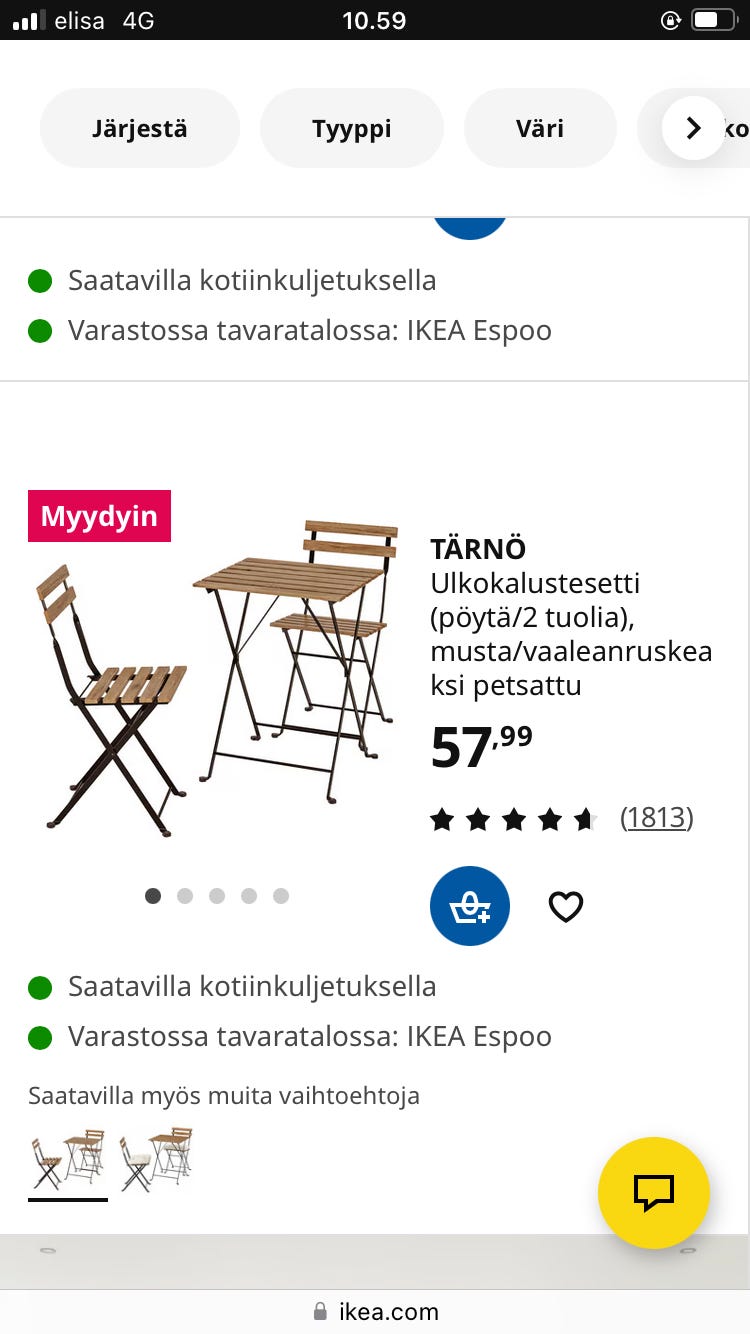This screenshot has height=1334, width=750.
Task: Select the second carousel dot
Action: click(185, 896)
